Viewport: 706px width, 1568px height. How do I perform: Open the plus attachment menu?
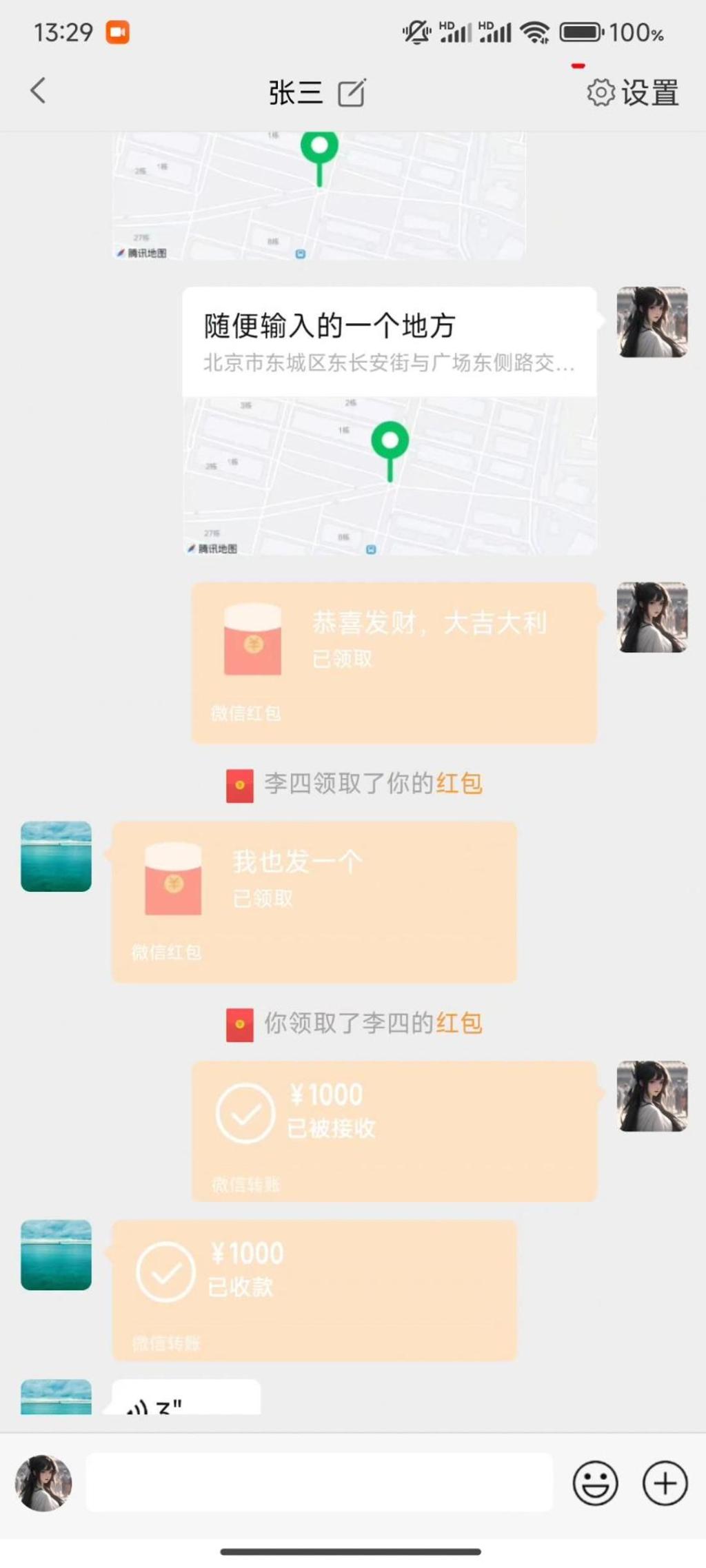coord(665,1483)
